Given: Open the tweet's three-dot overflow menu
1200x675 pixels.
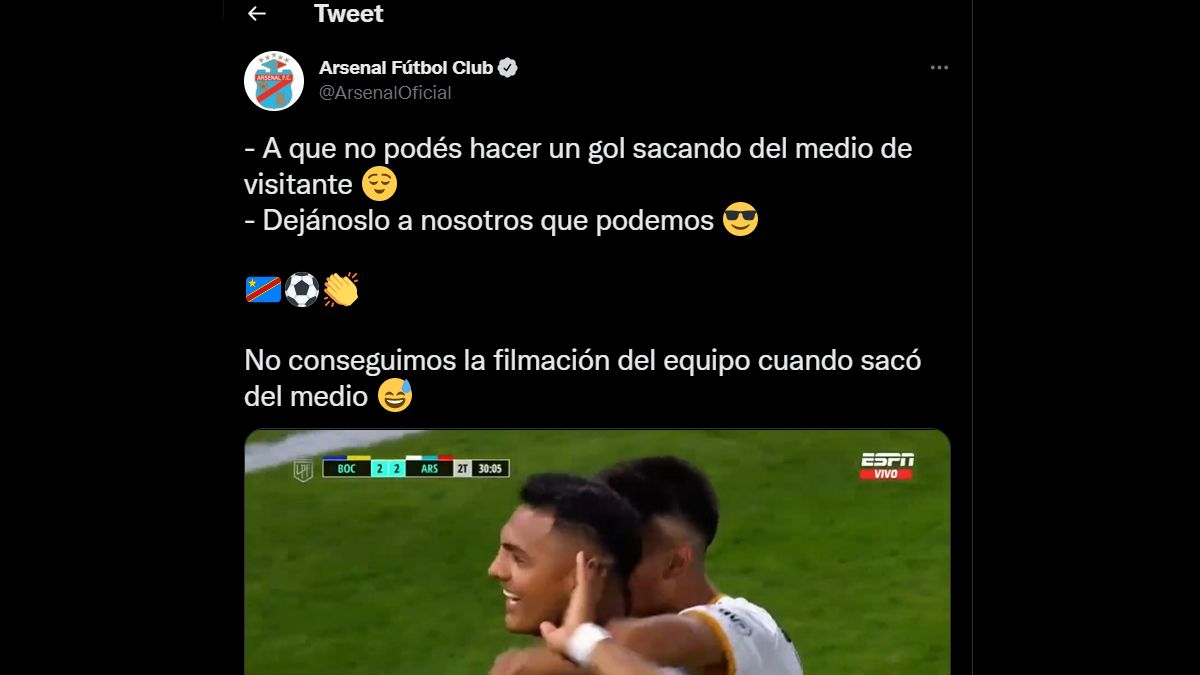Looking at the screenshot, I should [x=938, y=68].
